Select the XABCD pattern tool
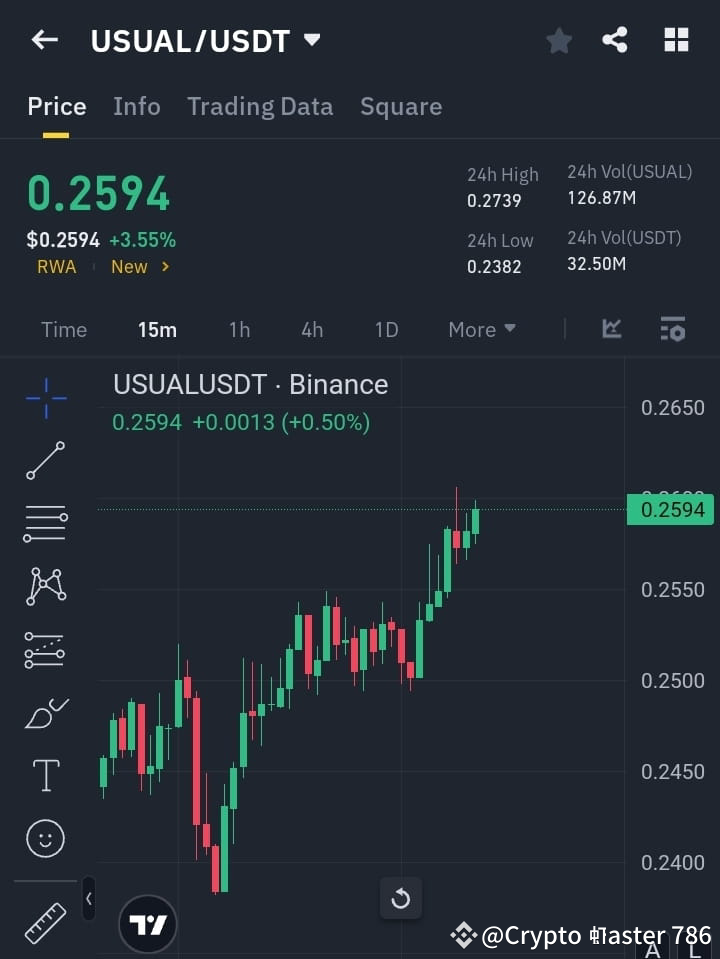Image resolution: width=720 pixels, height=959 pixels. click(x=45, y=587)
